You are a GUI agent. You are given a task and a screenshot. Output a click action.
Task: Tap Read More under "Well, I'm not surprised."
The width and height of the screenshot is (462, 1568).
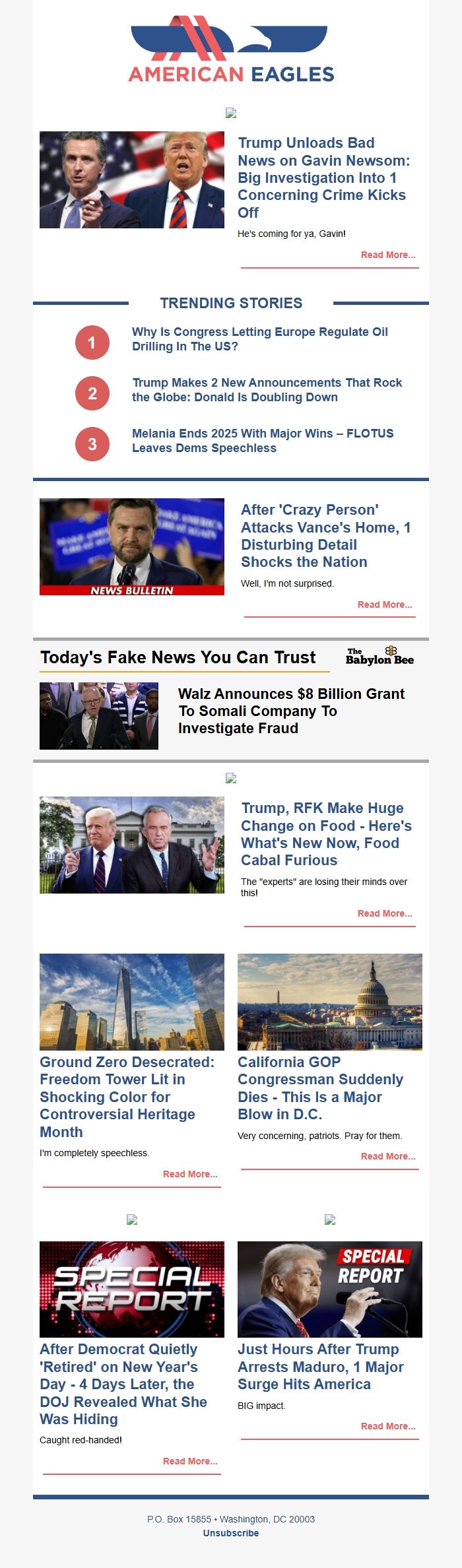[x=384, y=604]
